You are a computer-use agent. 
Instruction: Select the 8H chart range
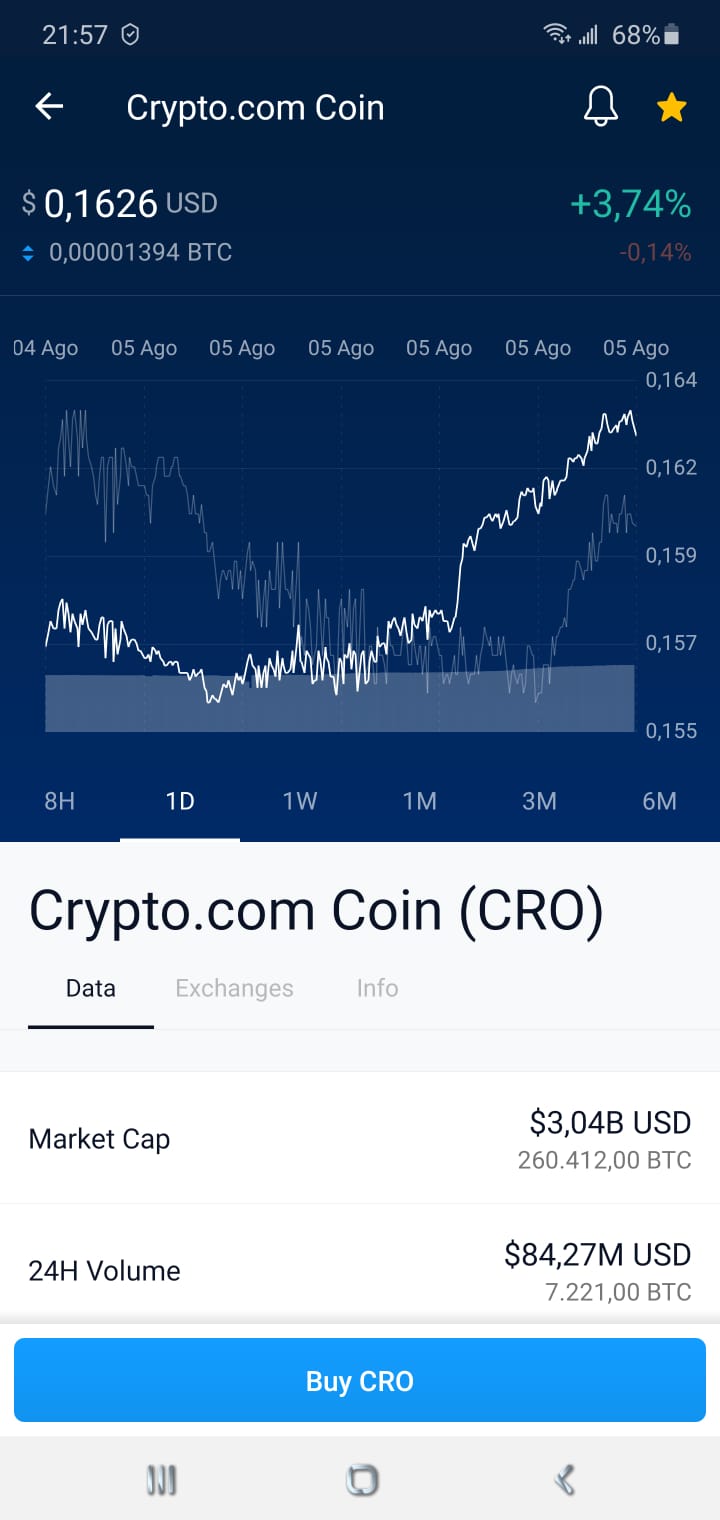coord(60,801)
